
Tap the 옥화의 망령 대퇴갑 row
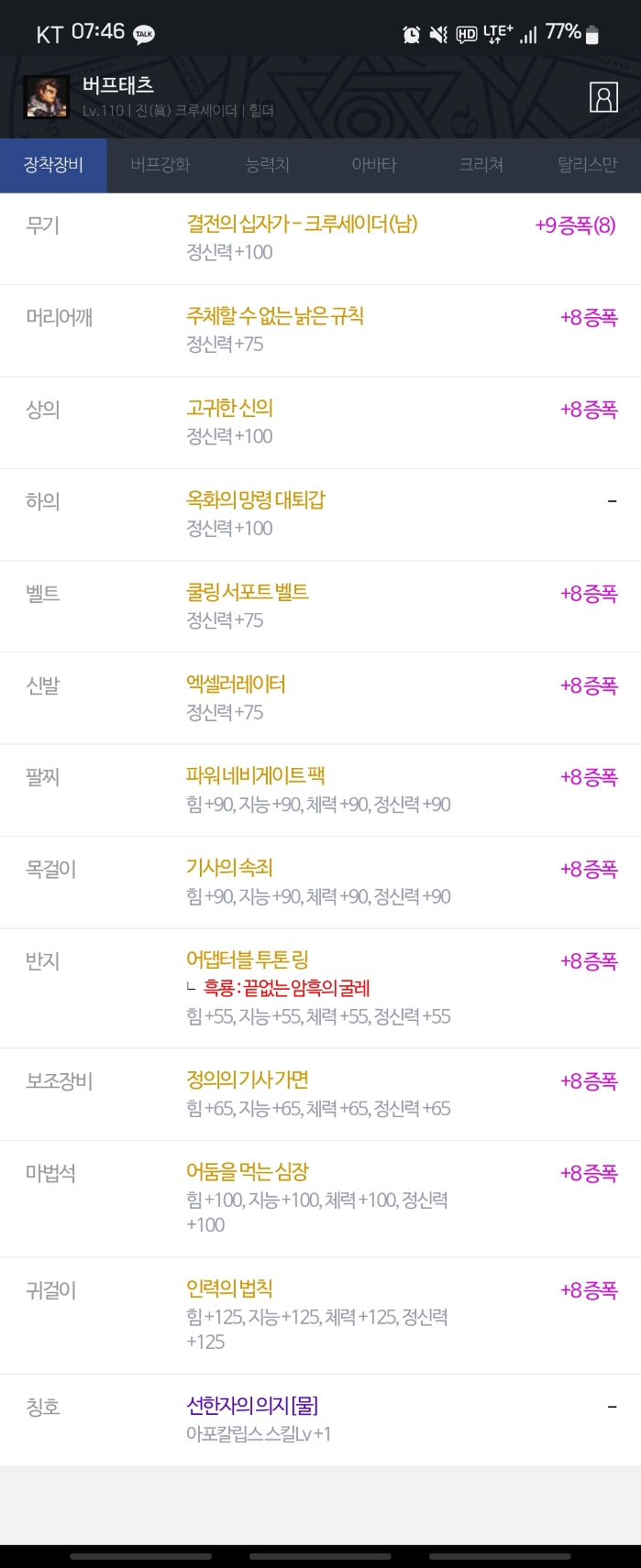[x=256, y=500]
